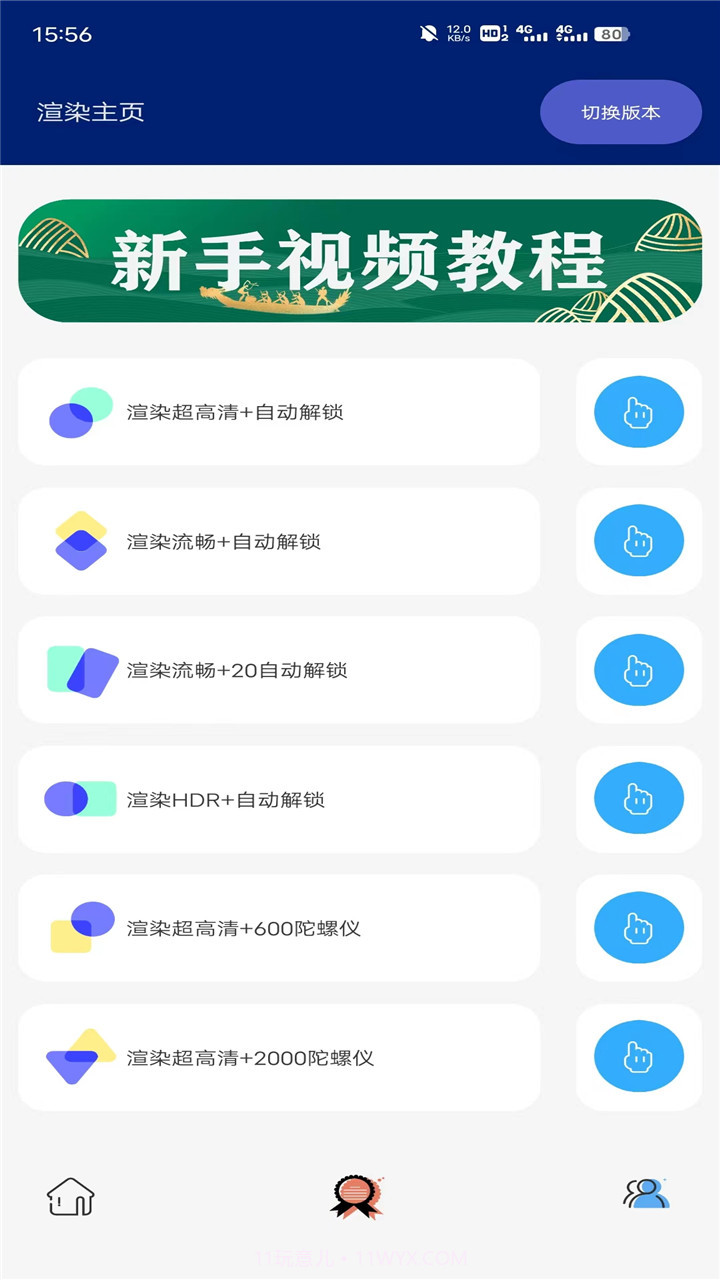Viewport: 720px width, 1280px height.
Task: Select the 渲染HDR+自动解锁 list entry
Action: coord(278,800)
